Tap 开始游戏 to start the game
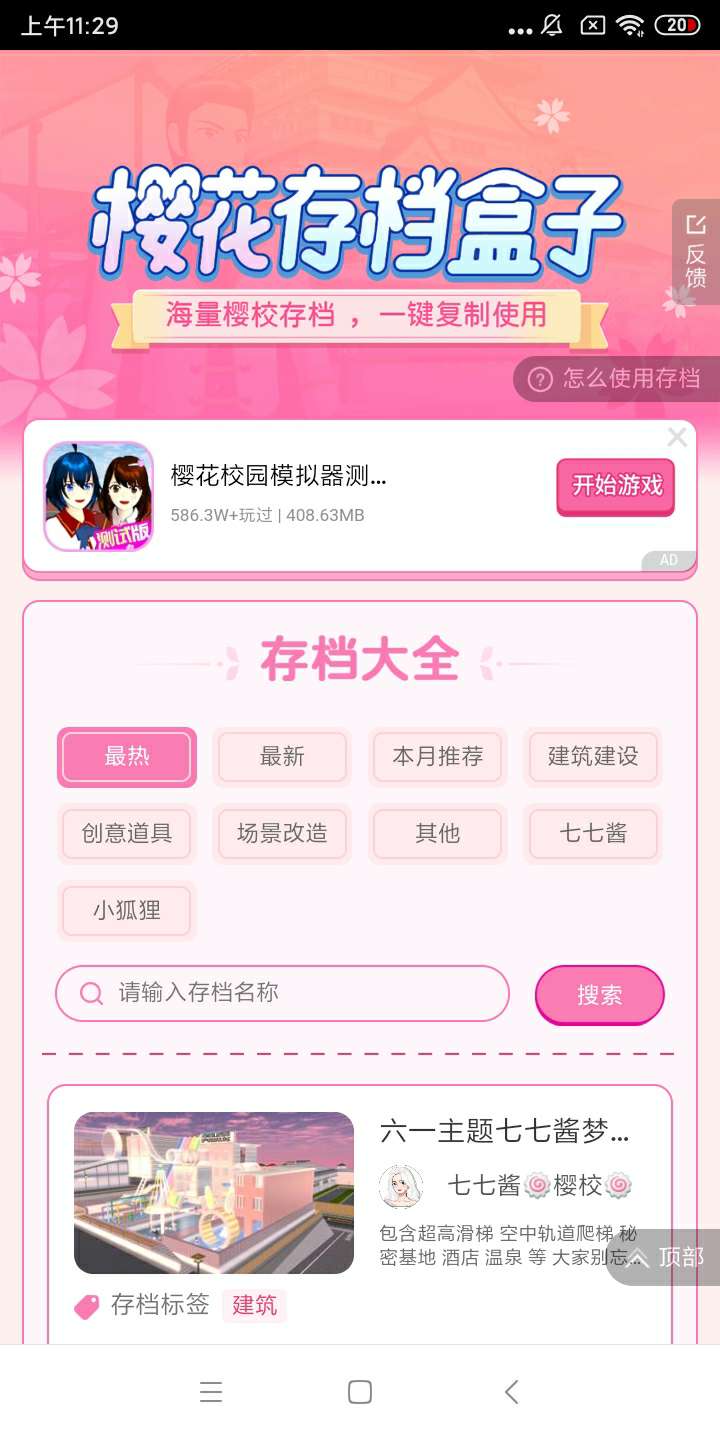The image size is (720, 1440). point(616,487)
